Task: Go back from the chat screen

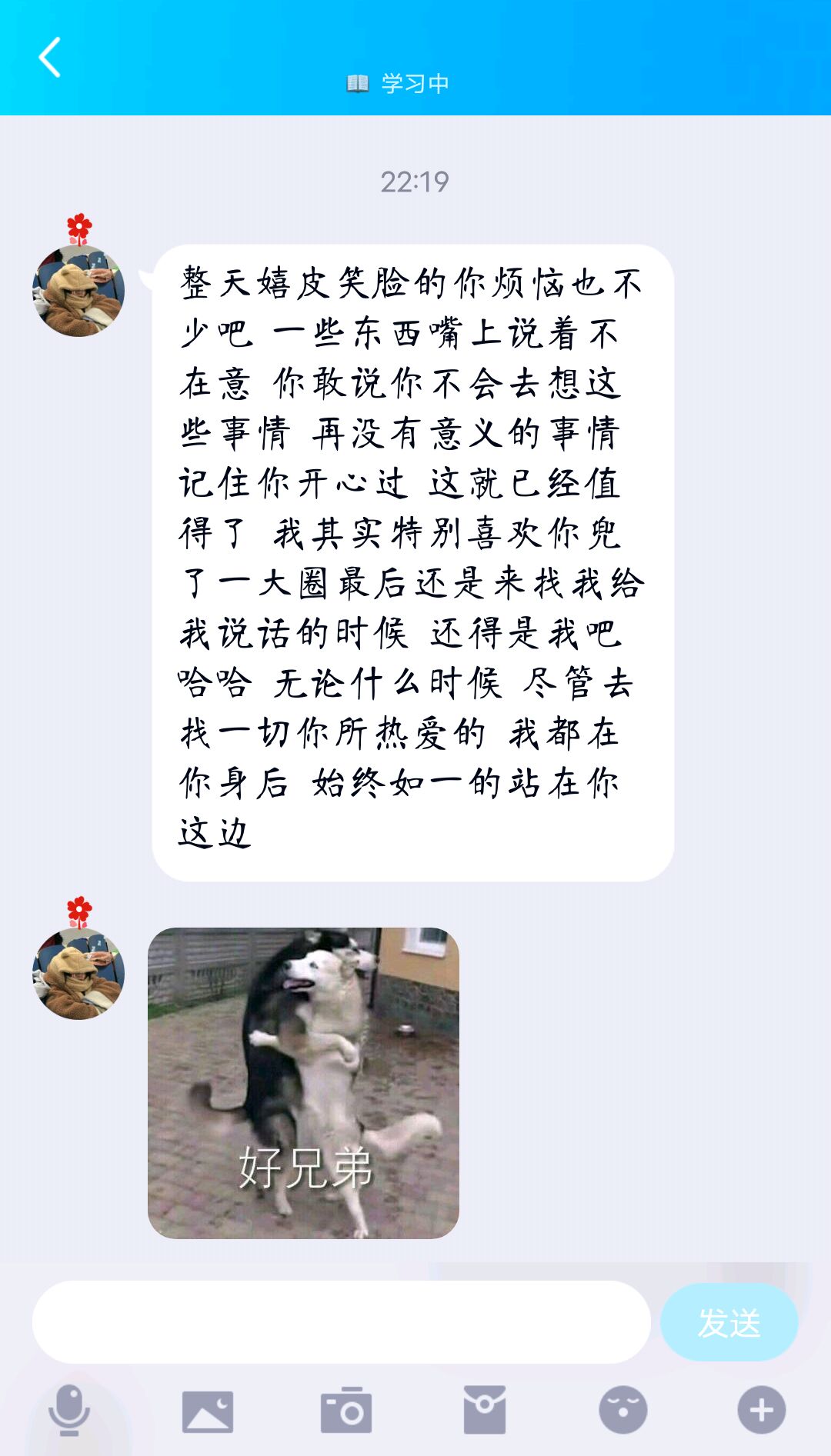Action: [x=50, y=58]
